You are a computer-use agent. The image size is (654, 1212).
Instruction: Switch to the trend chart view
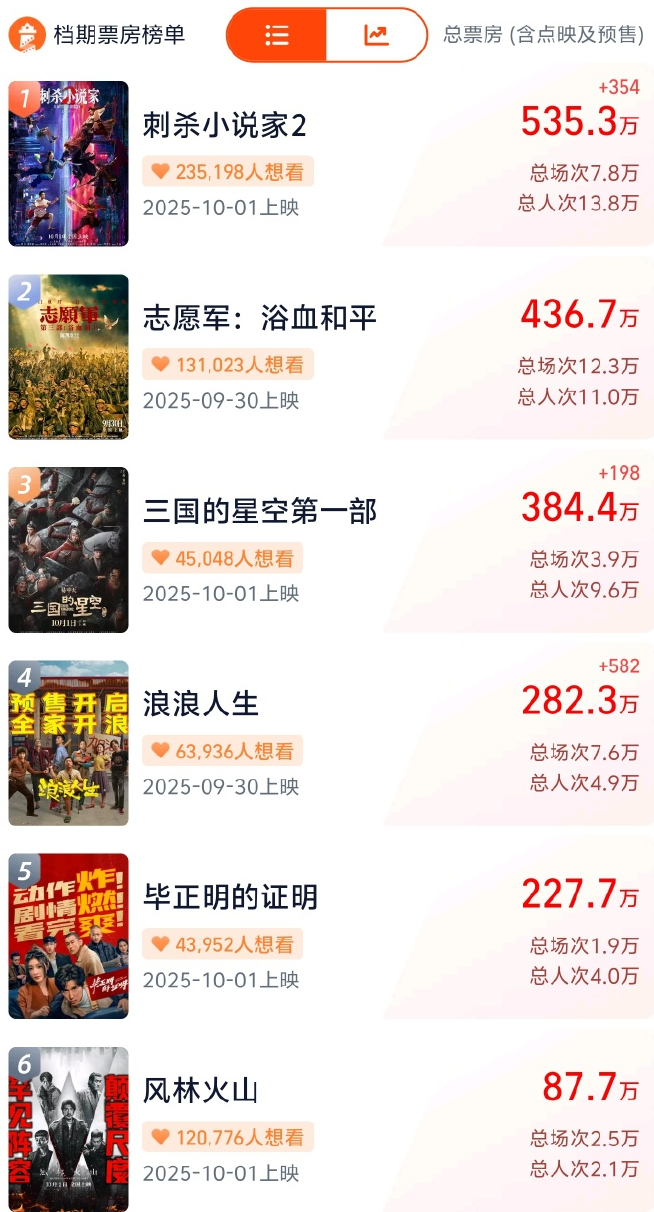[x=376, y=35]
